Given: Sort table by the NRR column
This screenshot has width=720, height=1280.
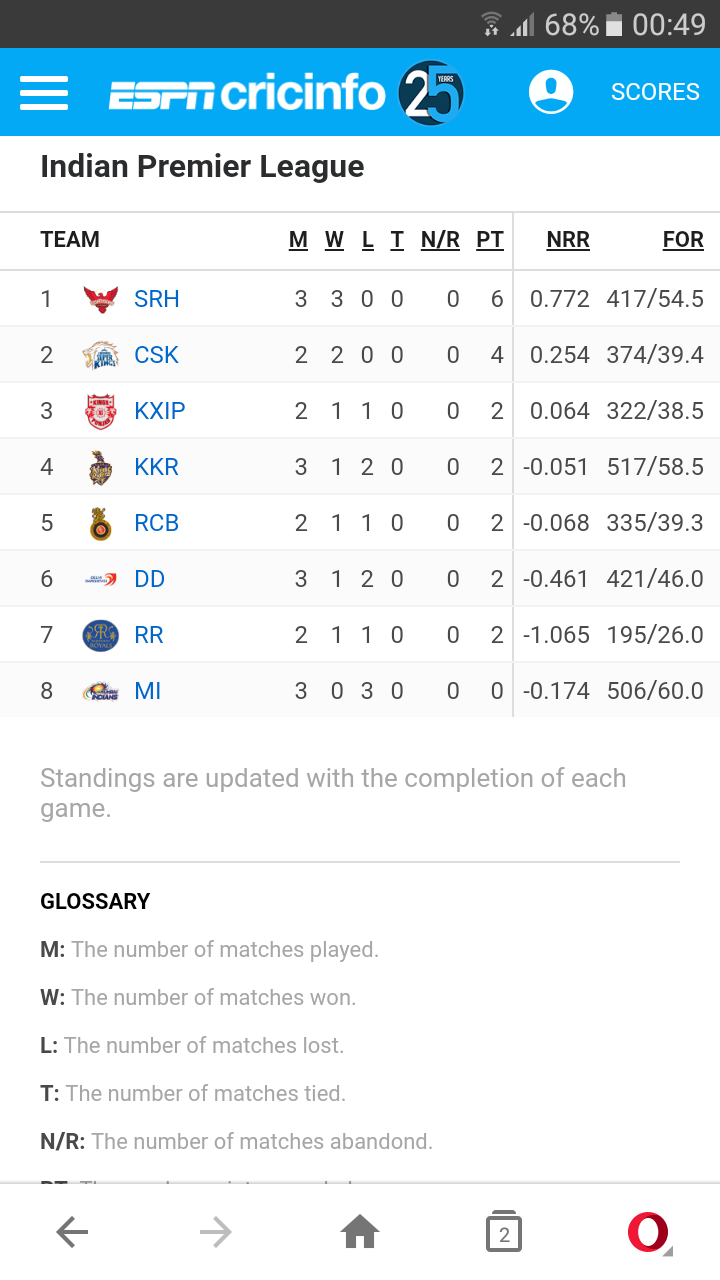Looking at the screenshot, I should [x=568, y=240].
